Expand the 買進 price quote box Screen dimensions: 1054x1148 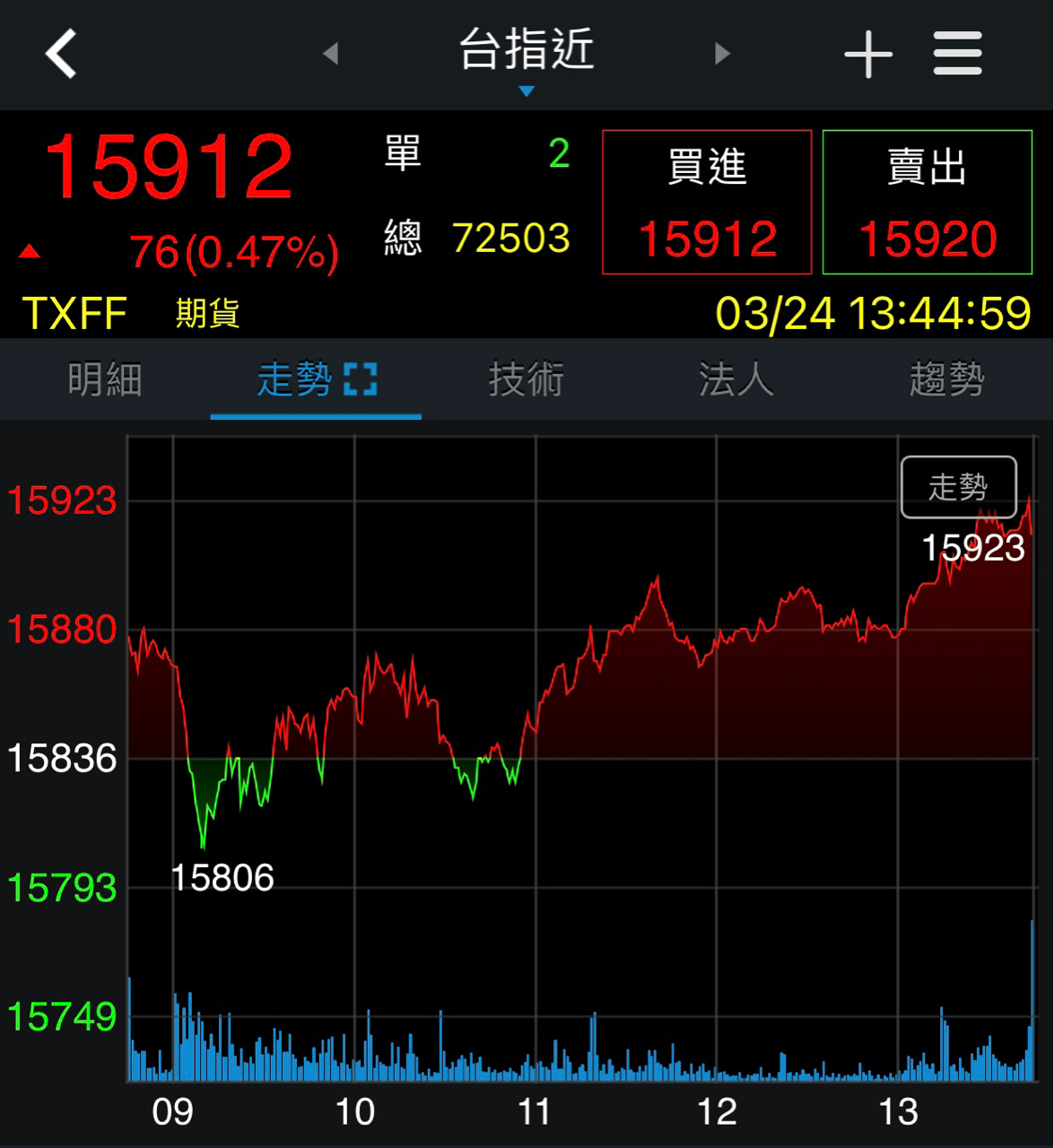point(706,201)
